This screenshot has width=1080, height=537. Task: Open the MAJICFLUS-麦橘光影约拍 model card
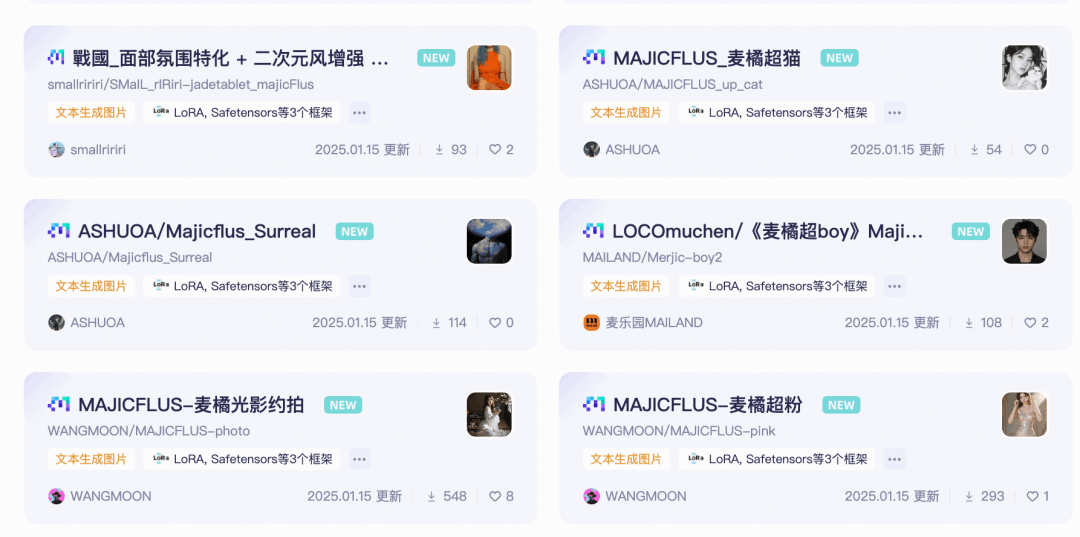(191, 405)
